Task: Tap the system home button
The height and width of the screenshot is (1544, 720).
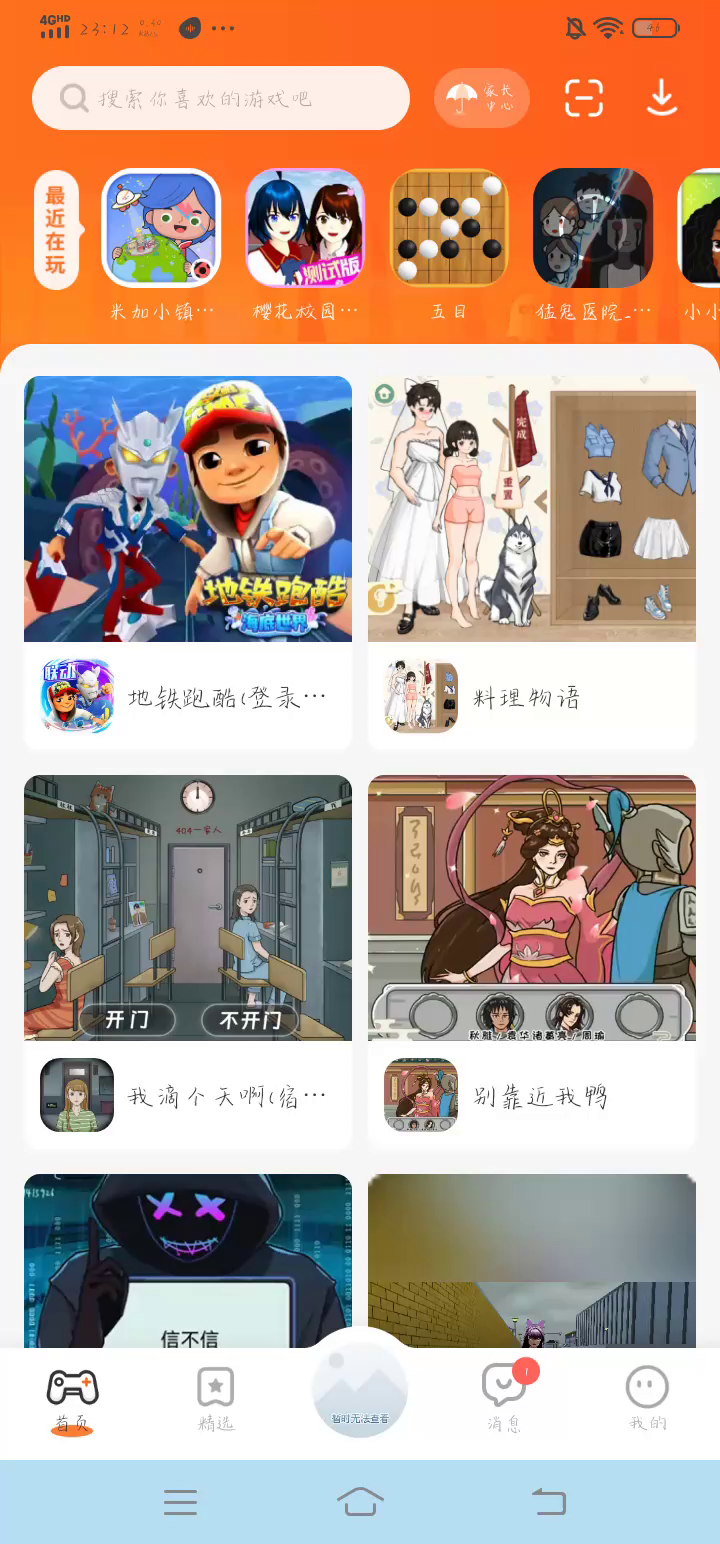Action: pyautogui.click(x=360, y=1501)
